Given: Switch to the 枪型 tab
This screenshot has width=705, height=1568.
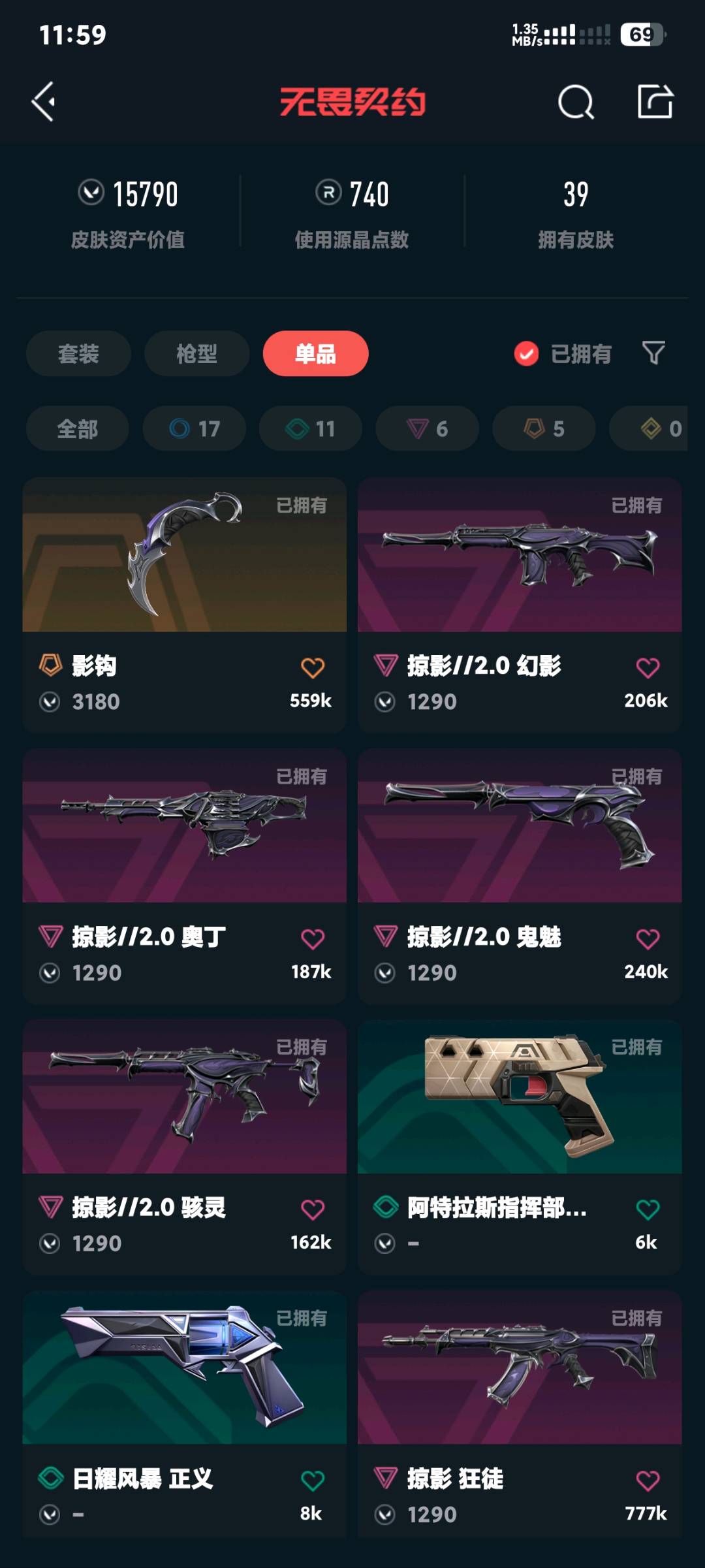Looking at the screenshot, I should 196,353.
